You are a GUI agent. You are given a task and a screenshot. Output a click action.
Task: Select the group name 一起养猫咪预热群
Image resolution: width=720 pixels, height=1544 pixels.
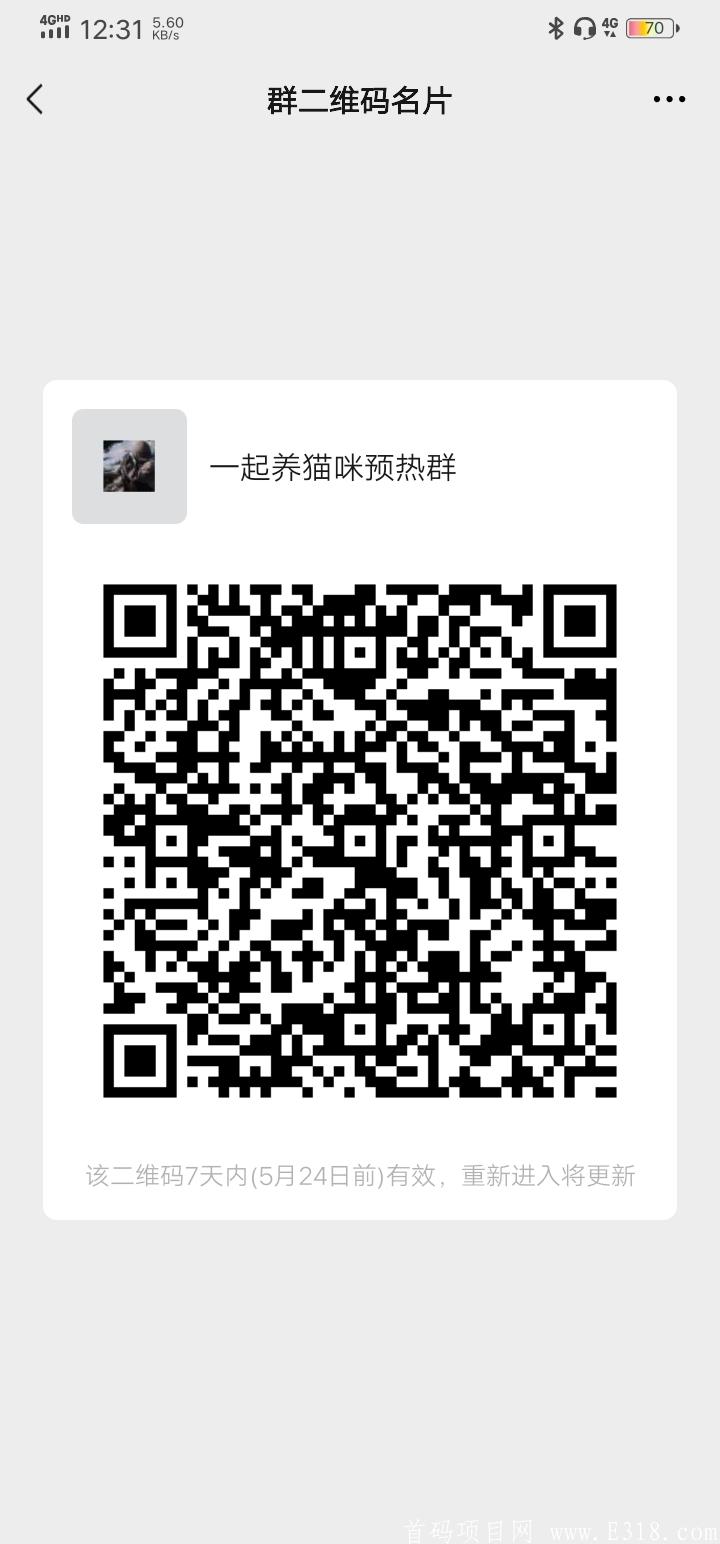(x=334, y=467)
